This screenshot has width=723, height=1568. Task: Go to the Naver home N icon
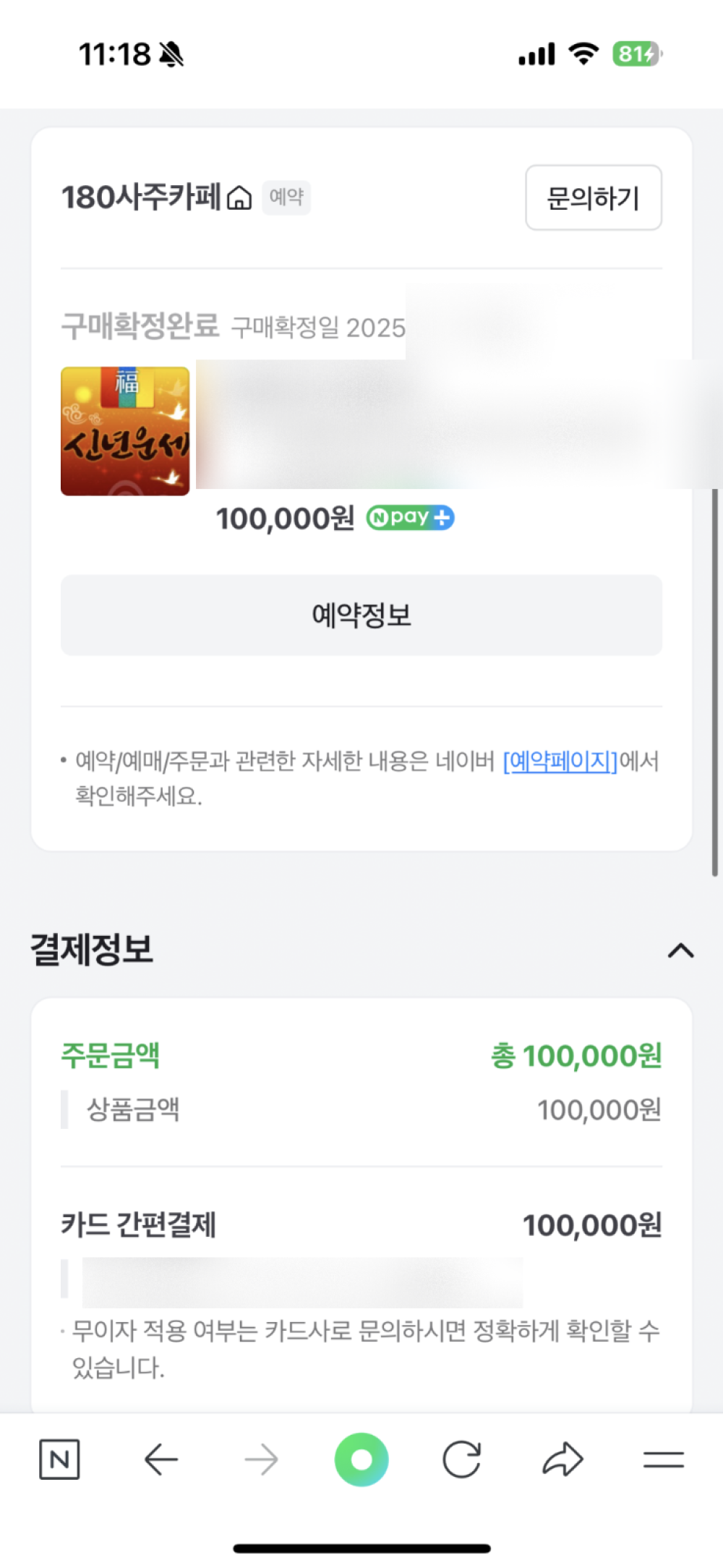coord(59,1460)
